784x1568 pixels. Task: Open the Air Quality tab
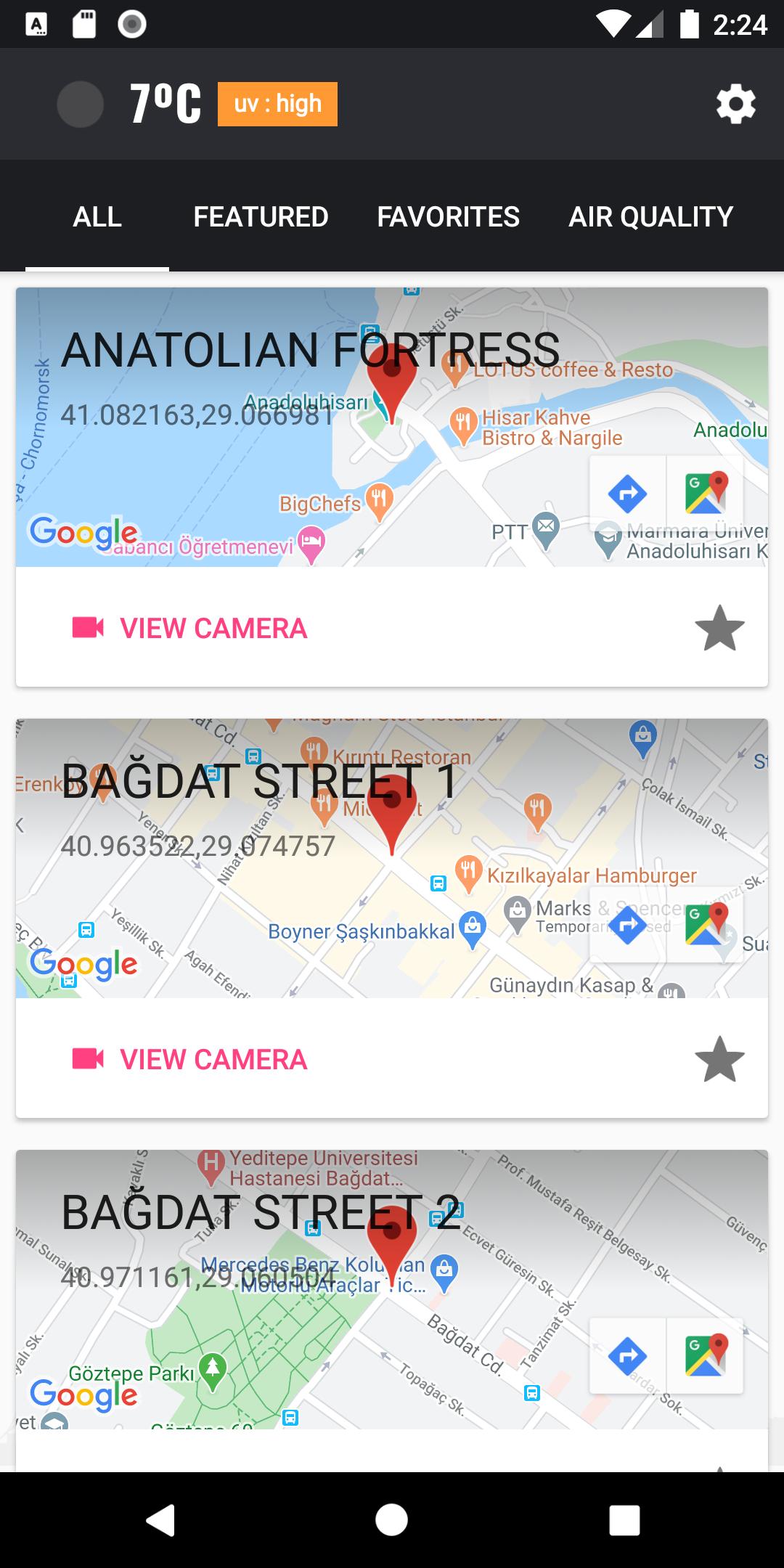pyautogui.click(x=650, y=216)
